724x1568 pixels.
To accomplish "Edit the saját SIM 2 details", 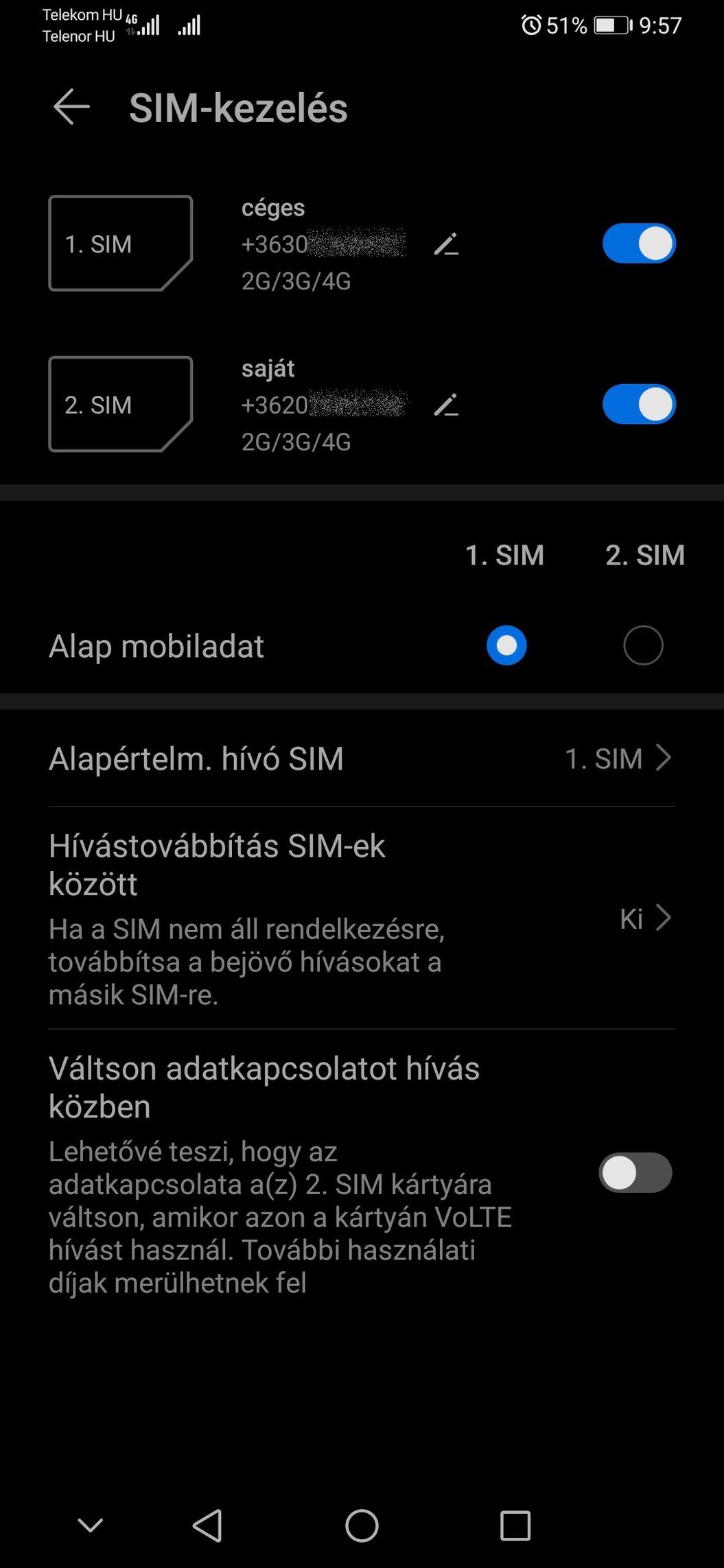I will (x=446, y=405).
